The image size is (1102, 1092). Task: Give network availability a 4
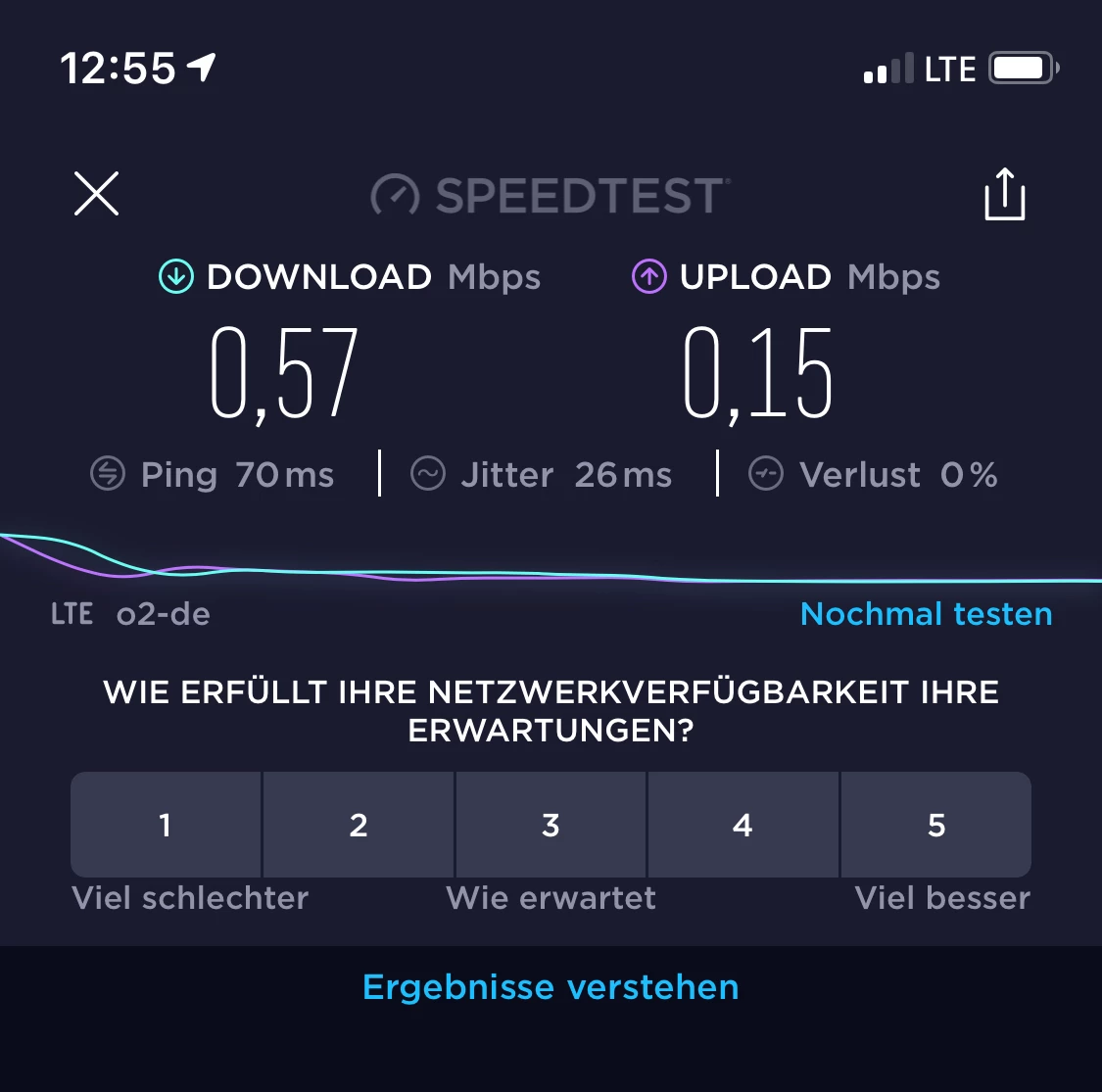click(x=743, y=825)
